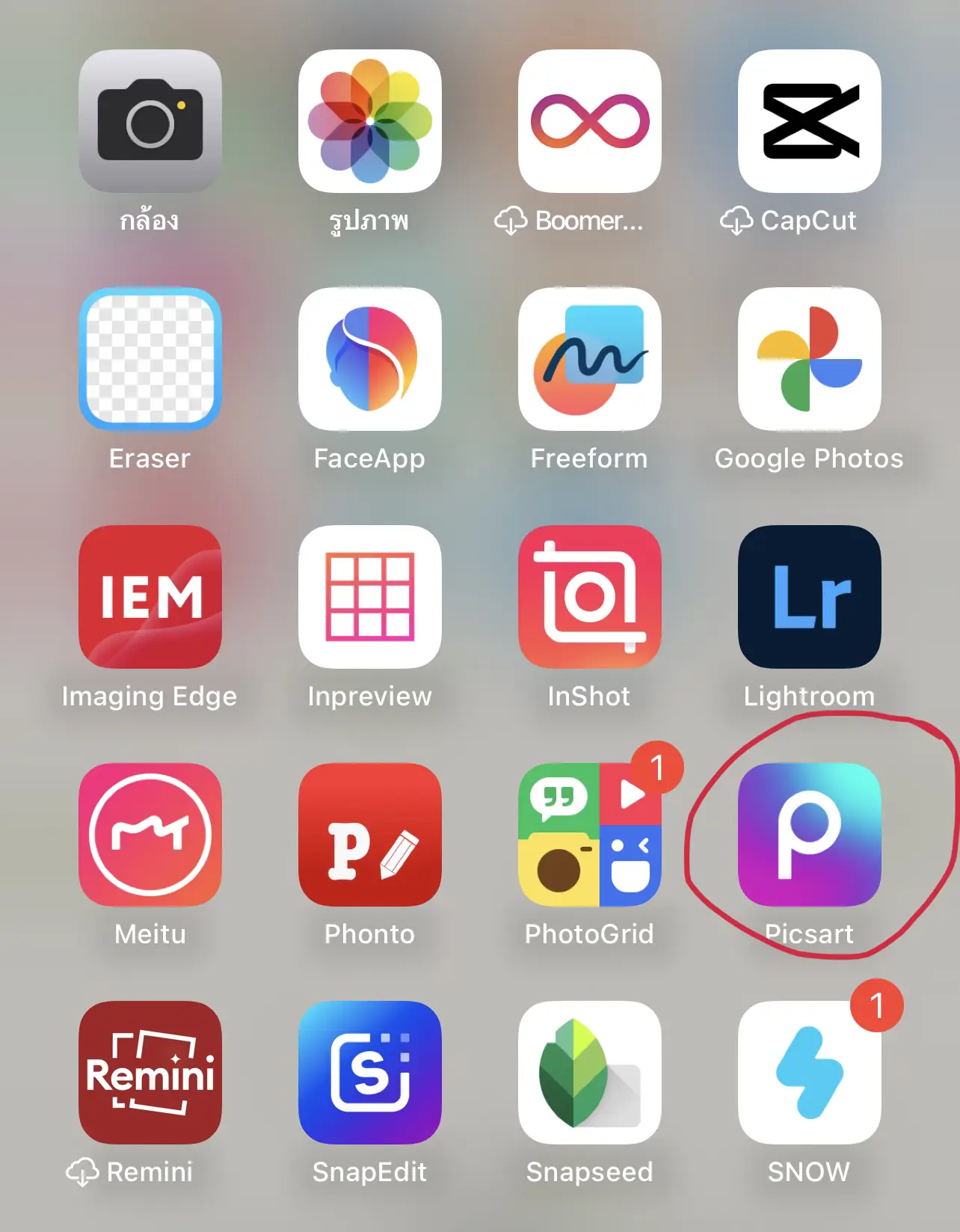
Task: Open the Freeform app
Action: coord(590,359)
